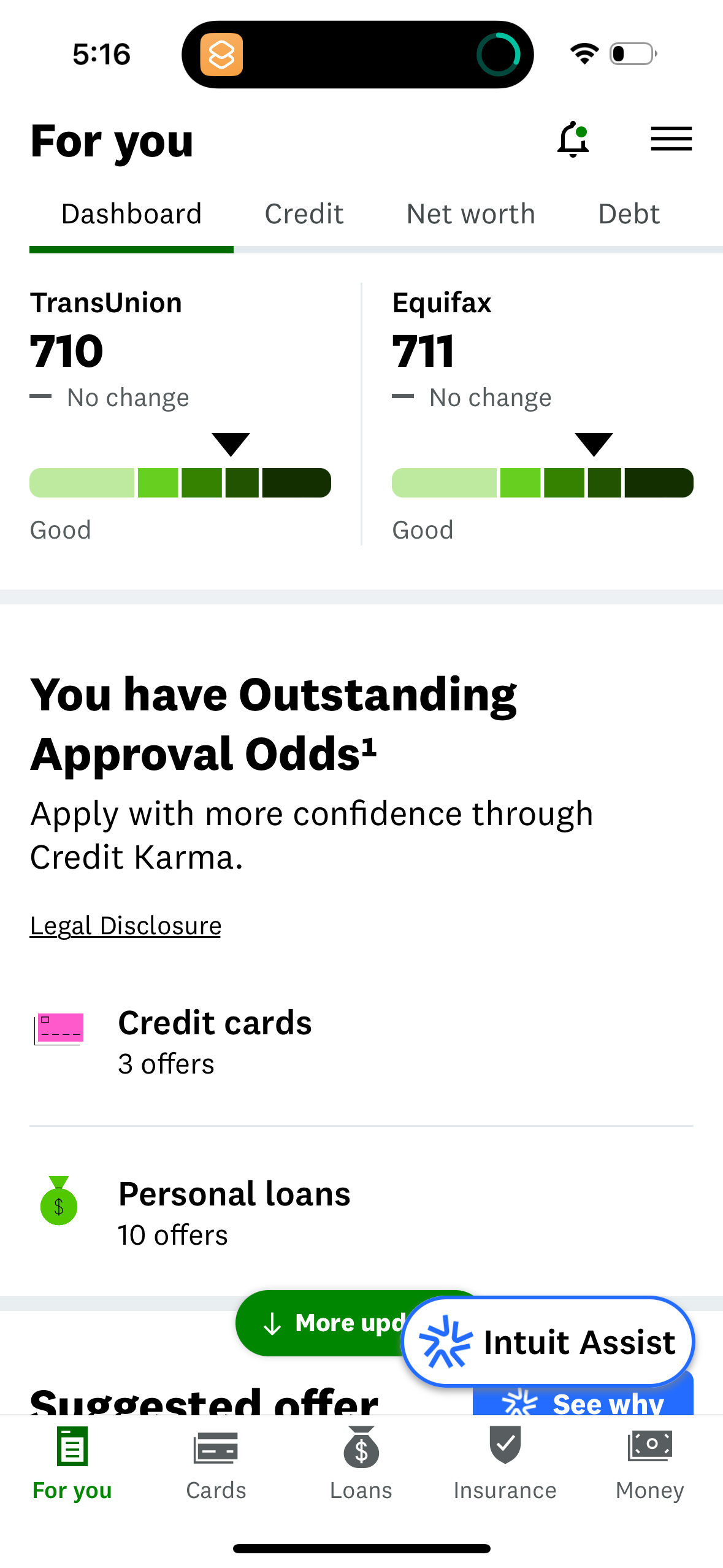This screenshot has height=1568, width=723.
Task: Select the Debt tab
Action: point(628,213)
